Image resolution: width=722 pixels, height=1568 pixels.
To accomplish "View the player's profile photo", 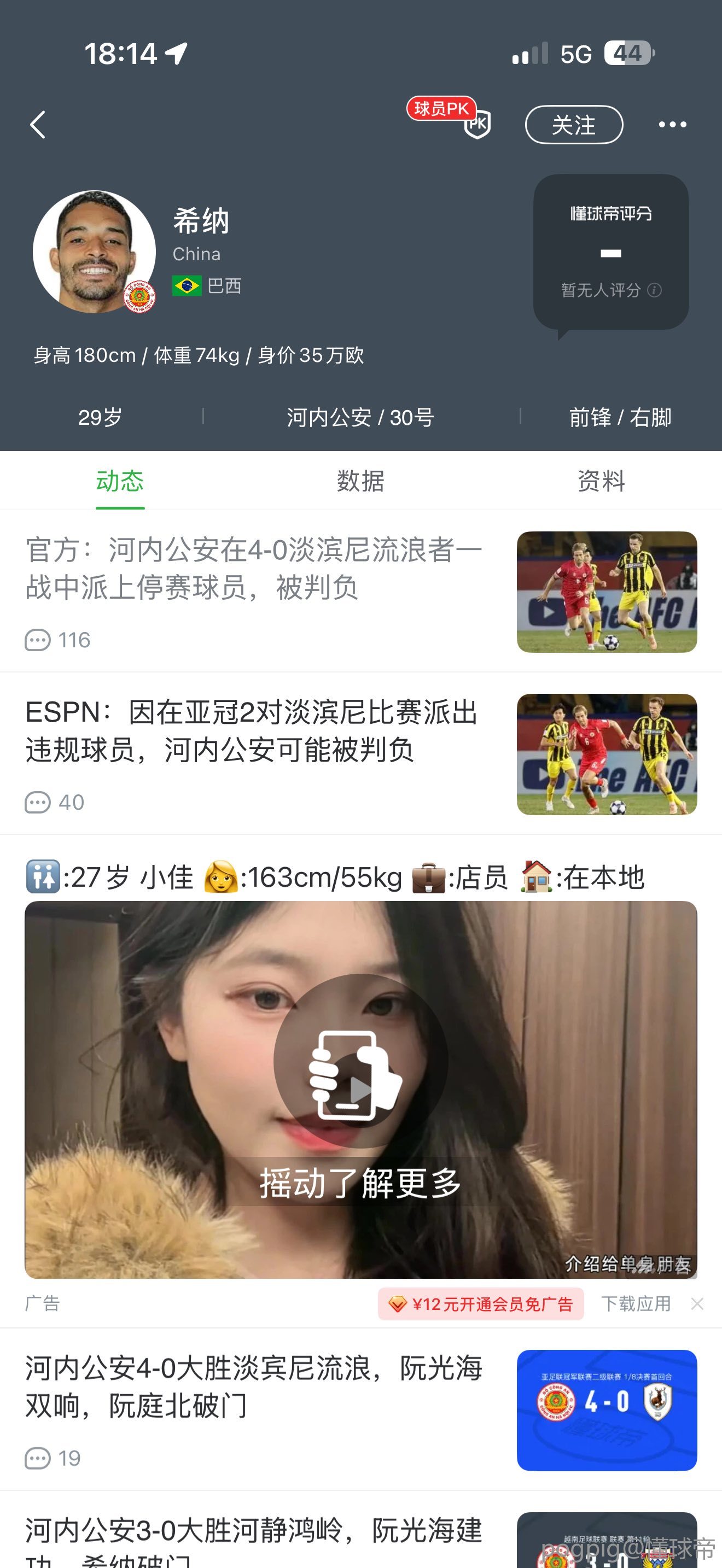I will click(94, 252).
